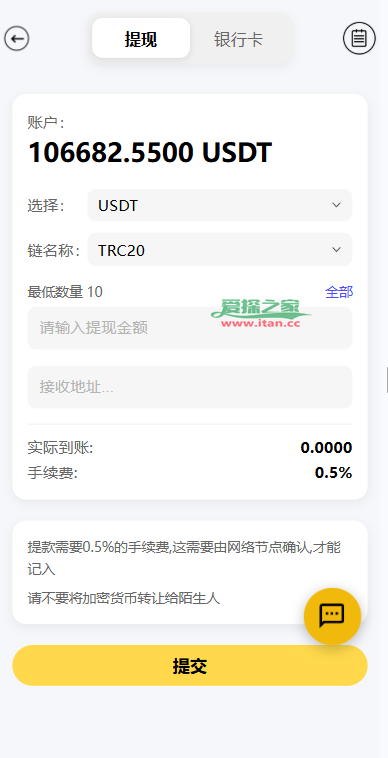This screenshot has height=758, width=388.
Task: Select the 提现 tab
Action: coord(141,39)
